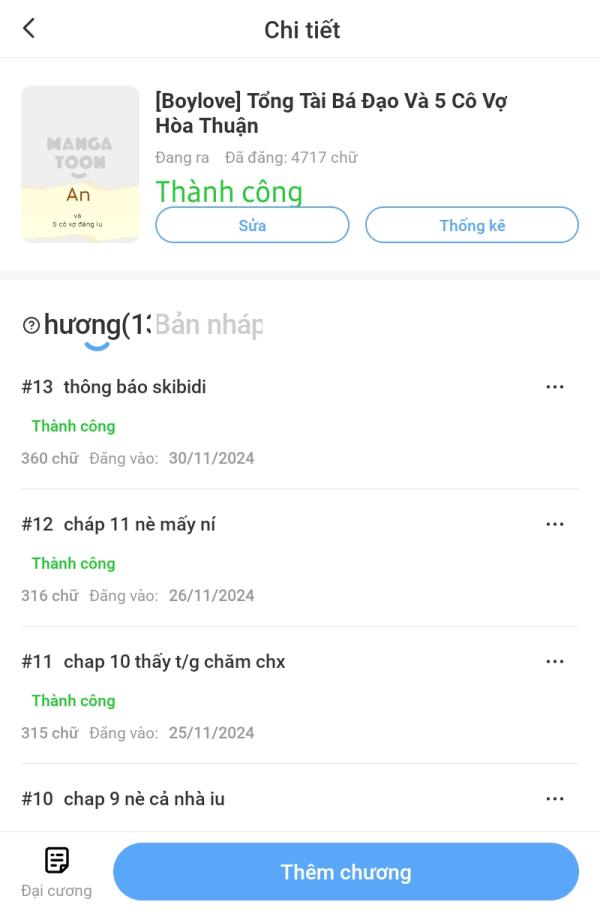
Task: Select the Chương tab
Action: [x=97, y=325]
